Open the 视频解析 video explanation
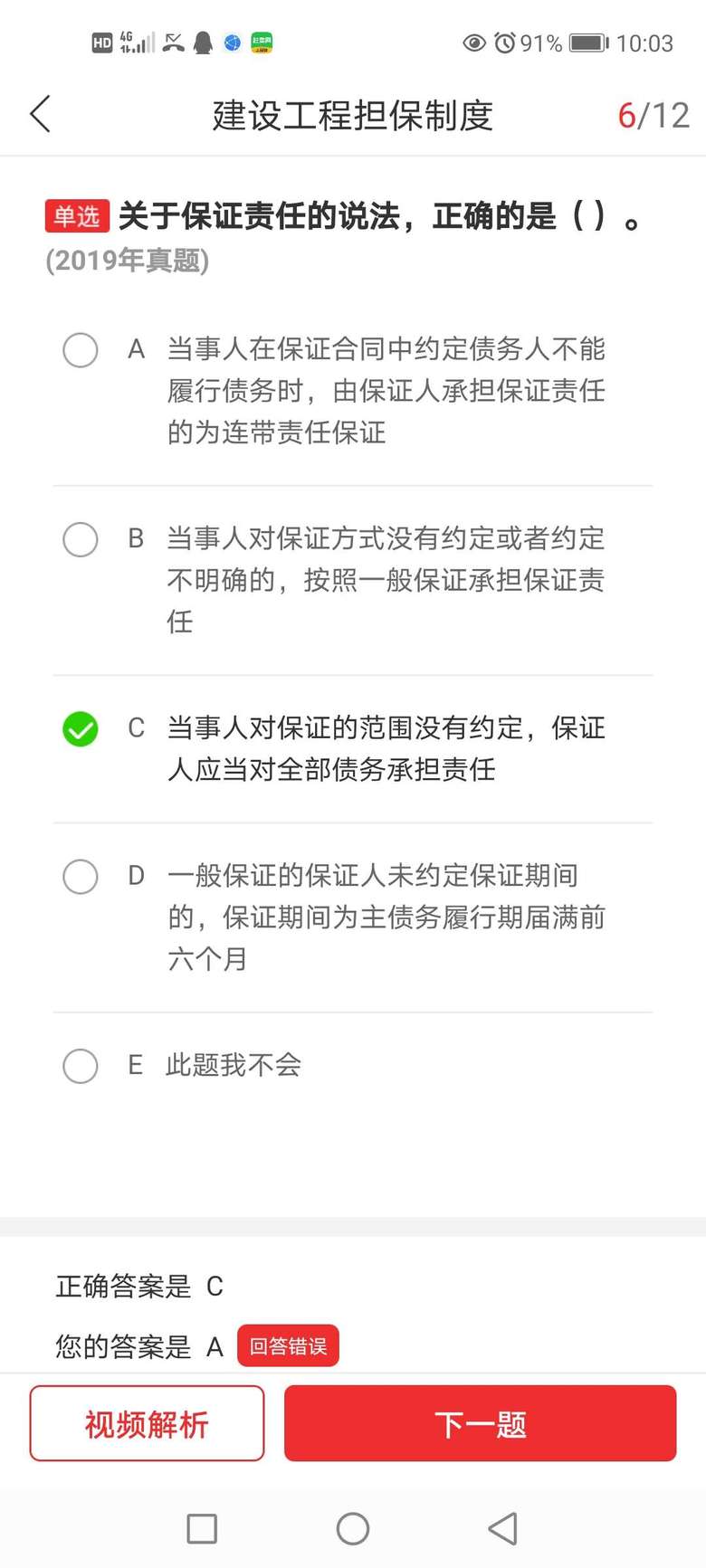The image size is (706, 1568). (x=148, y=1424)
